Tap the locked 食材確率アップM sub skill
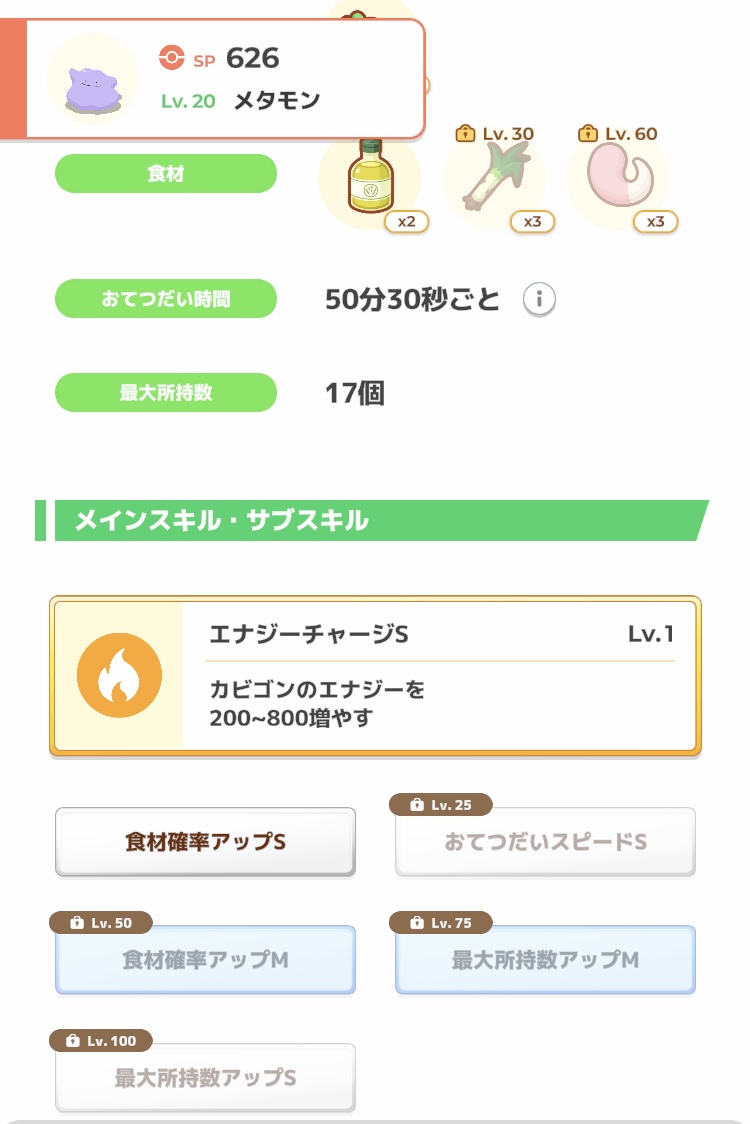The image size is (750, 1124). [205, 959]
